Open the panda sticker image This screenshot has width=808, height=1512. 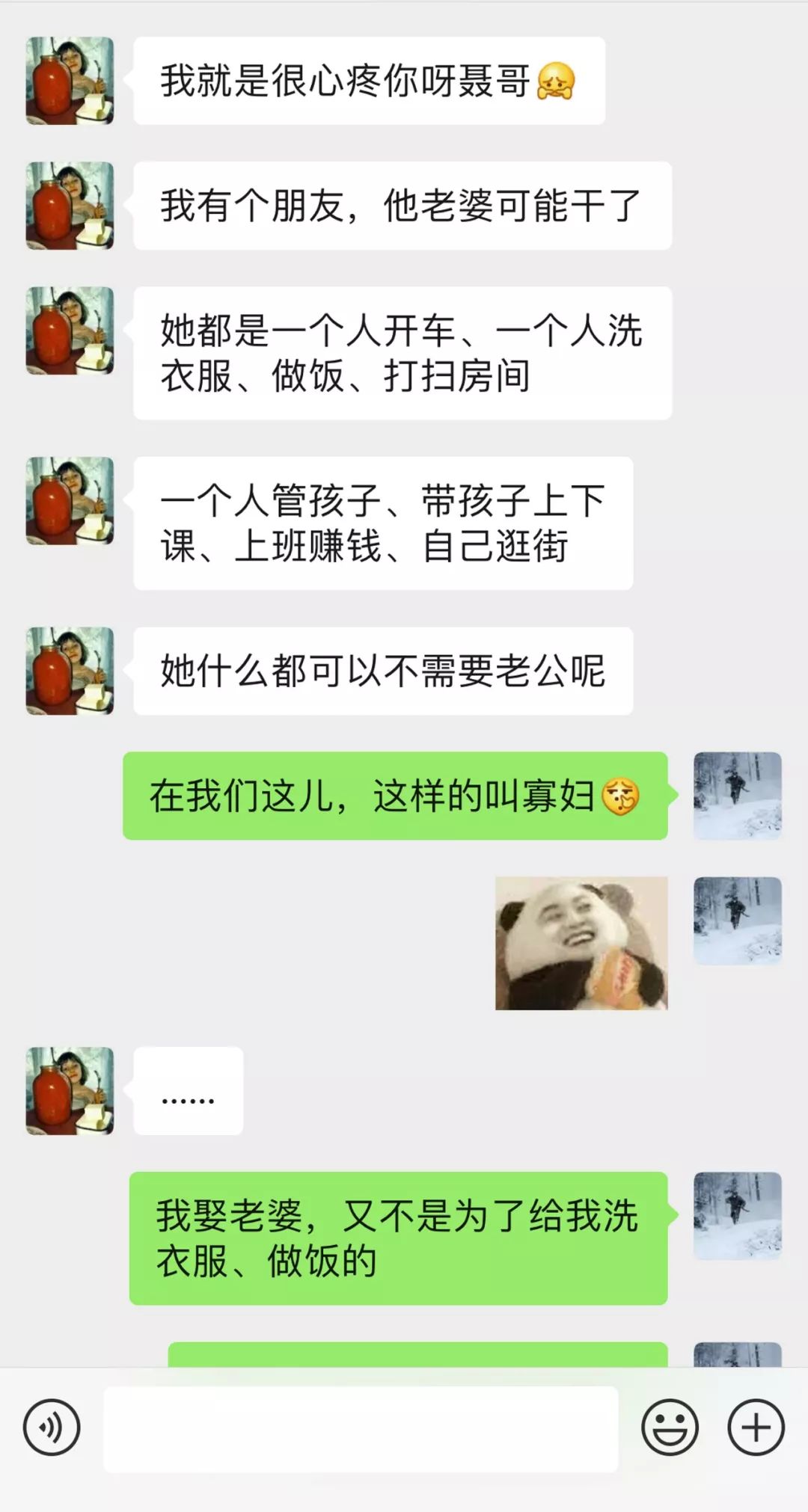[581, 944]
